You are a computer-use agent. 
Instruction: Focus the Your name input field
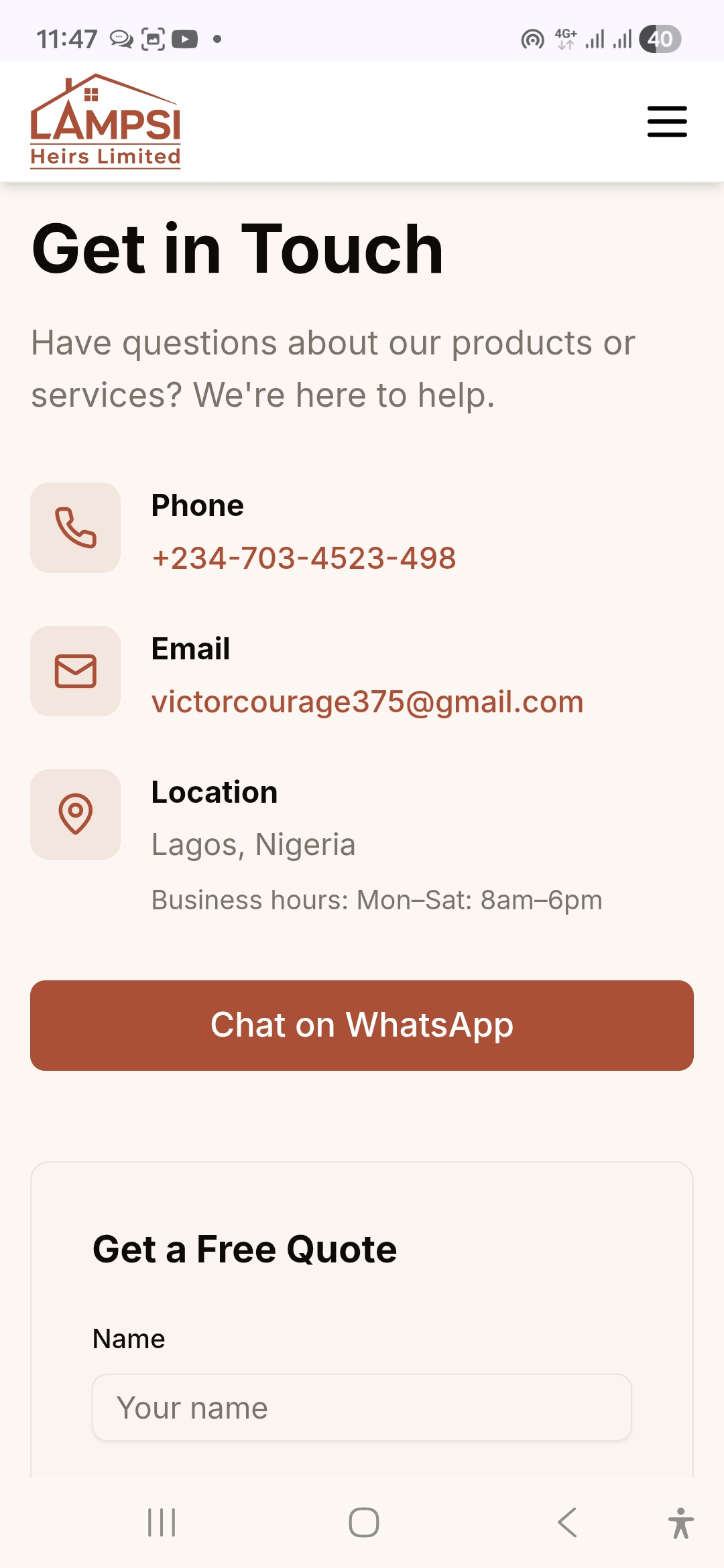click(x=362, y=1407)
